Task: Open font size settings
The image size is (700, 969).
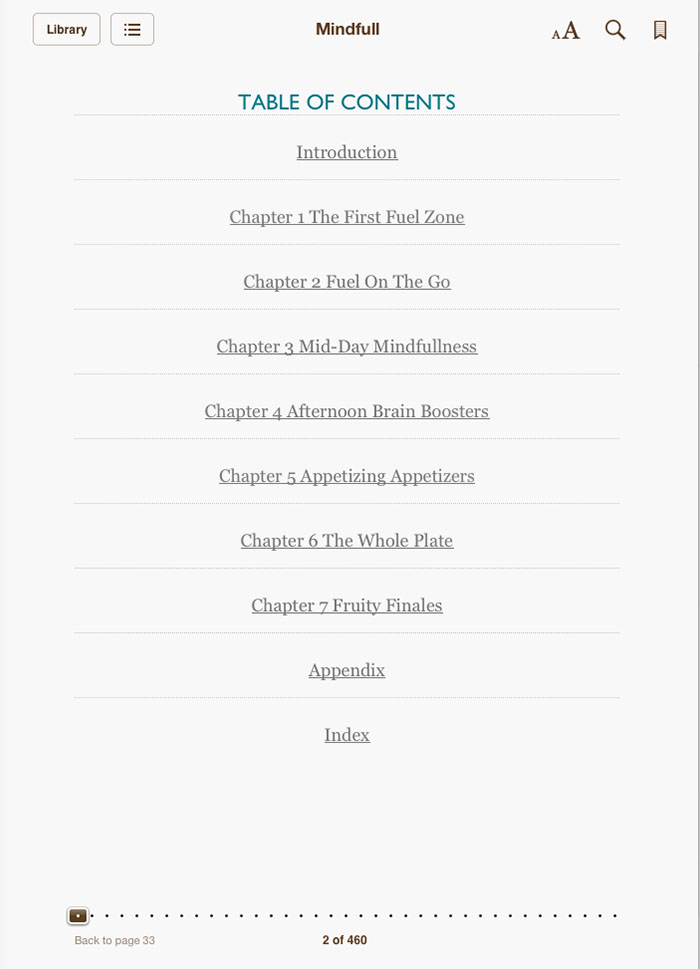Action: 566,31
